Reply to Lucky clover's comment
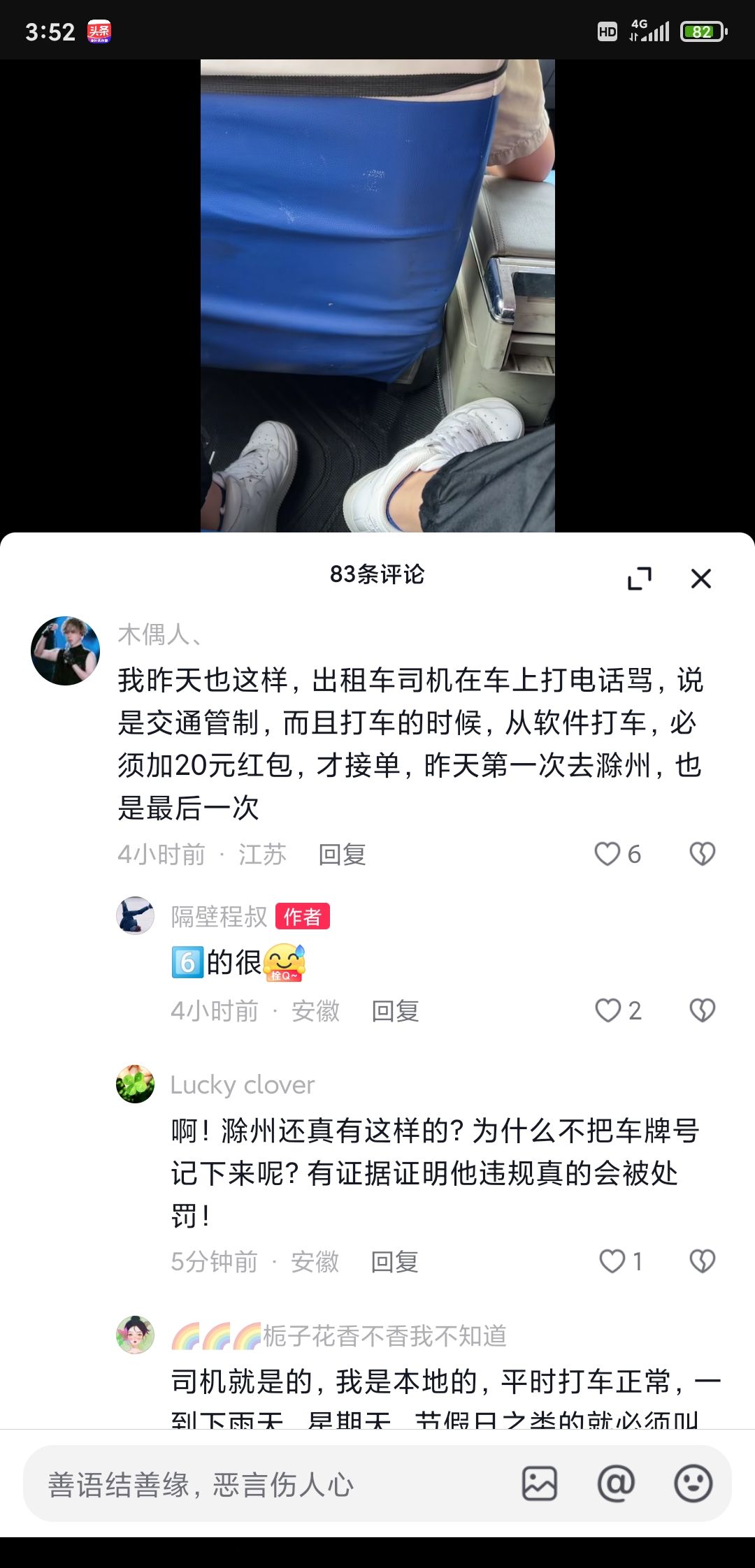Image resolution: width=755 pixels, height=1568 pixels. [x=394, y=1262]
